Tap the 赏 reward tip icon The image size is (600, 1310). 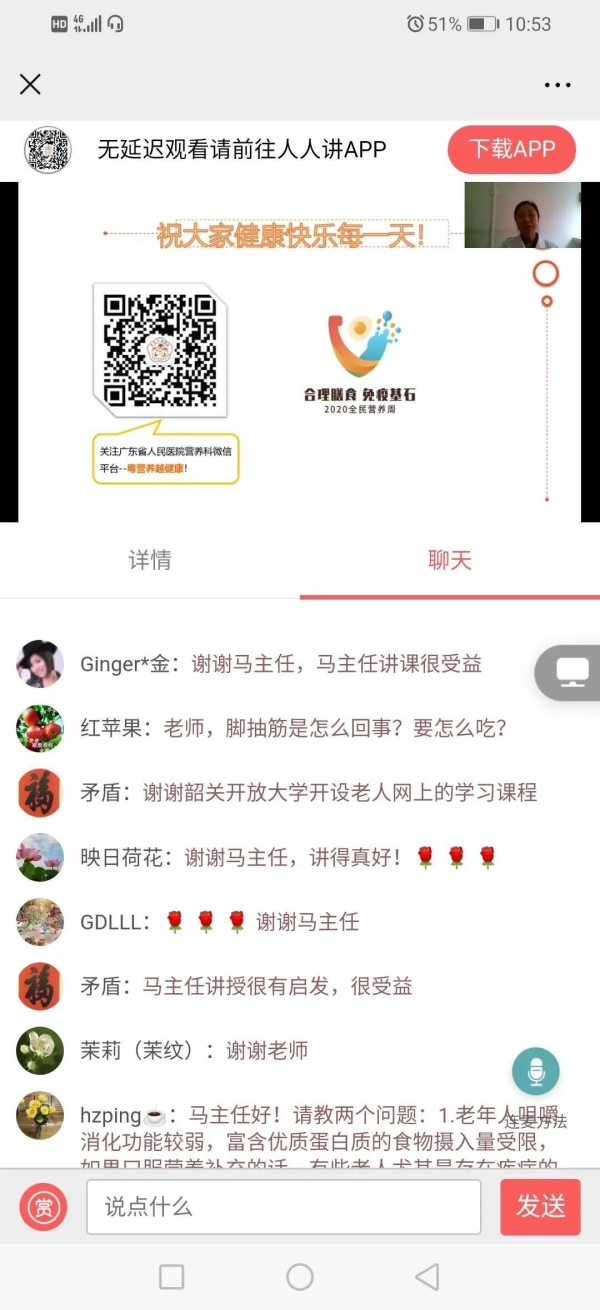coord(43,1206)
